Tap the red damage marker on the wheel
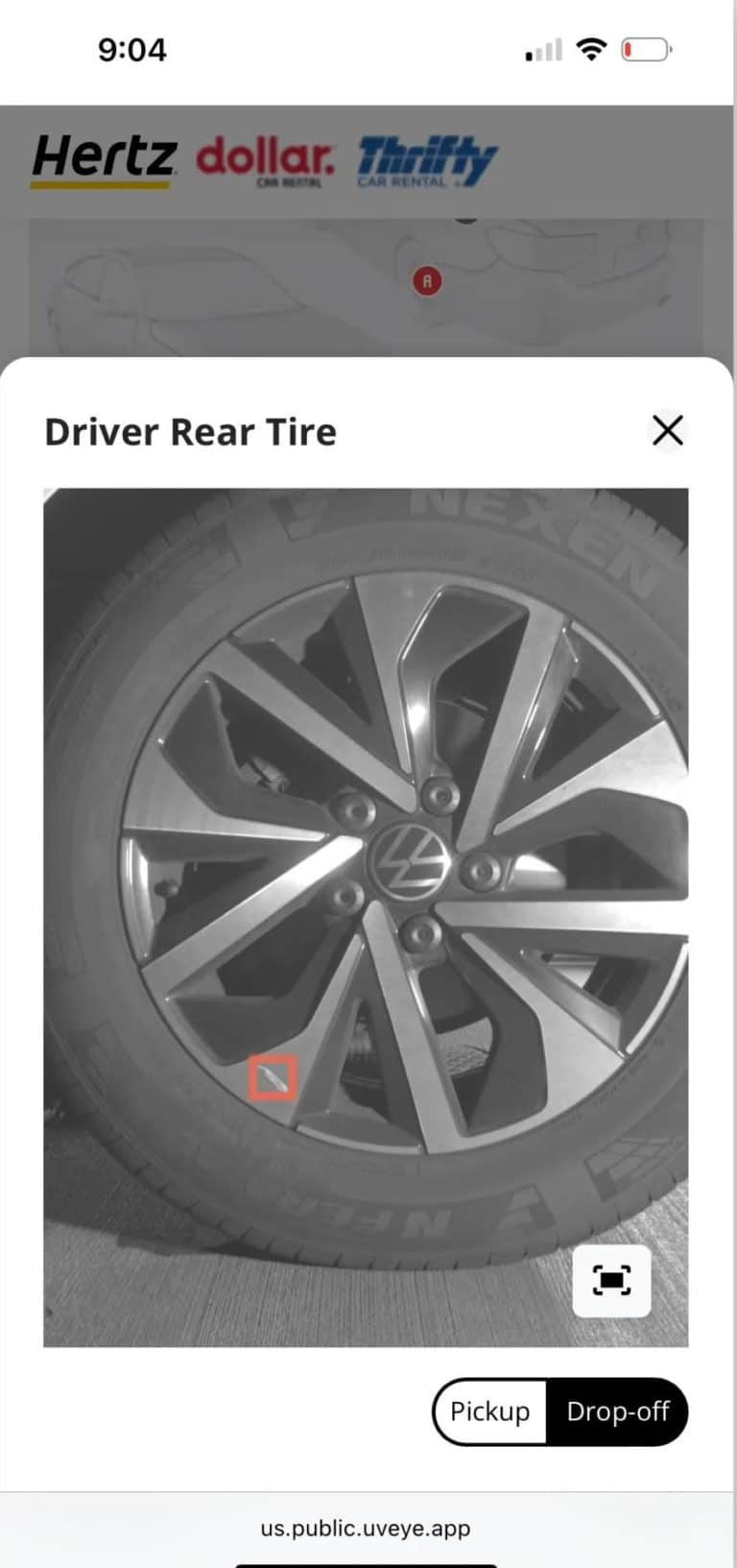The width and height of the screenshot is (737, 1568). [273, 1077]
